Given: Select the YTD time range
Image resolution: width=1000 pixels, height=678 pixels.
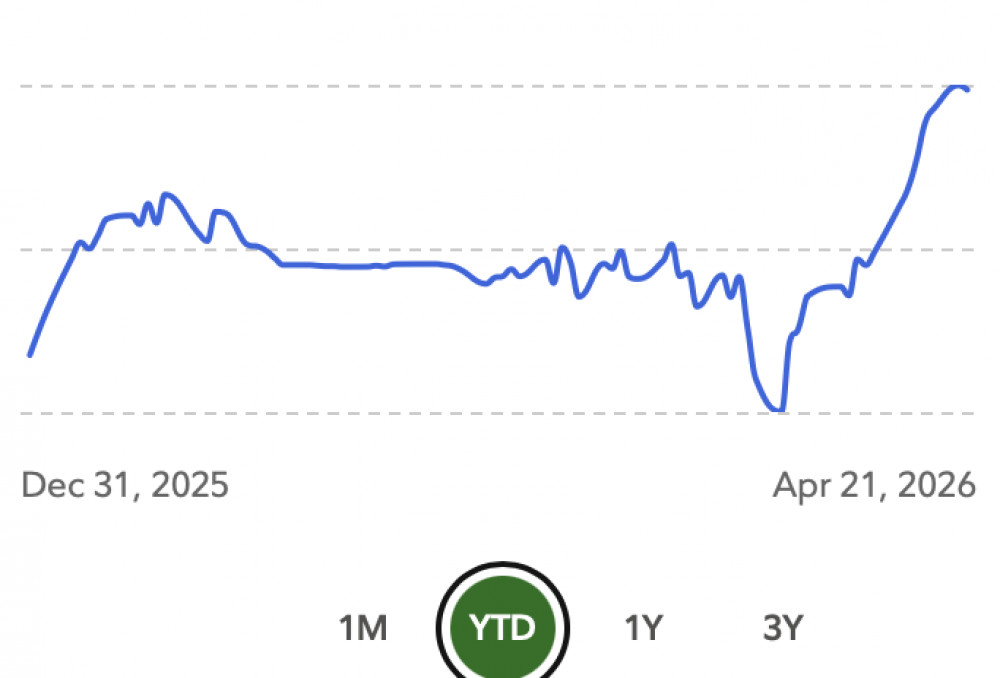Looking at the screenshot, I should click(x=503, y=628).
